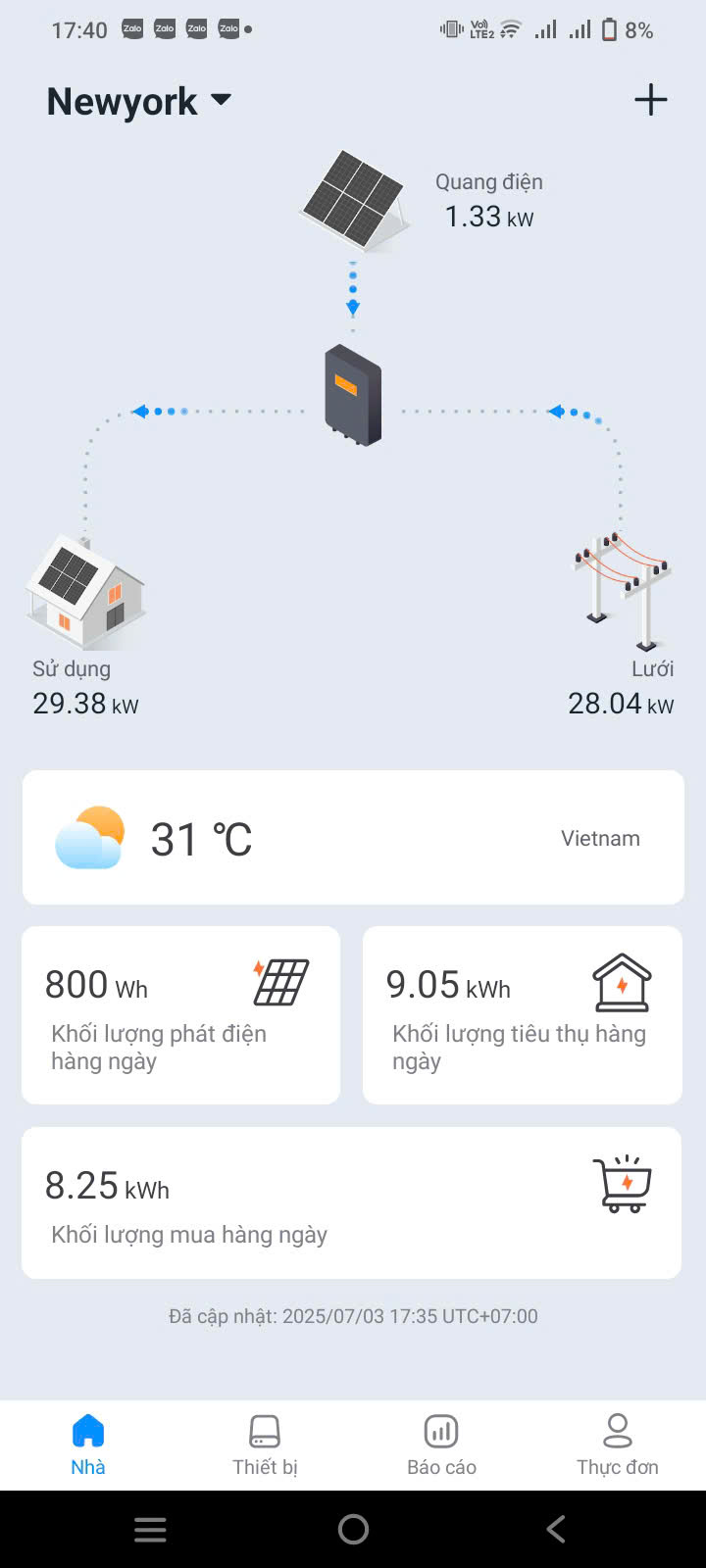The image size is (706, 1568).
Task: Open Khối lượng mua hàng ngày card
Action: tap(351, 1203)
